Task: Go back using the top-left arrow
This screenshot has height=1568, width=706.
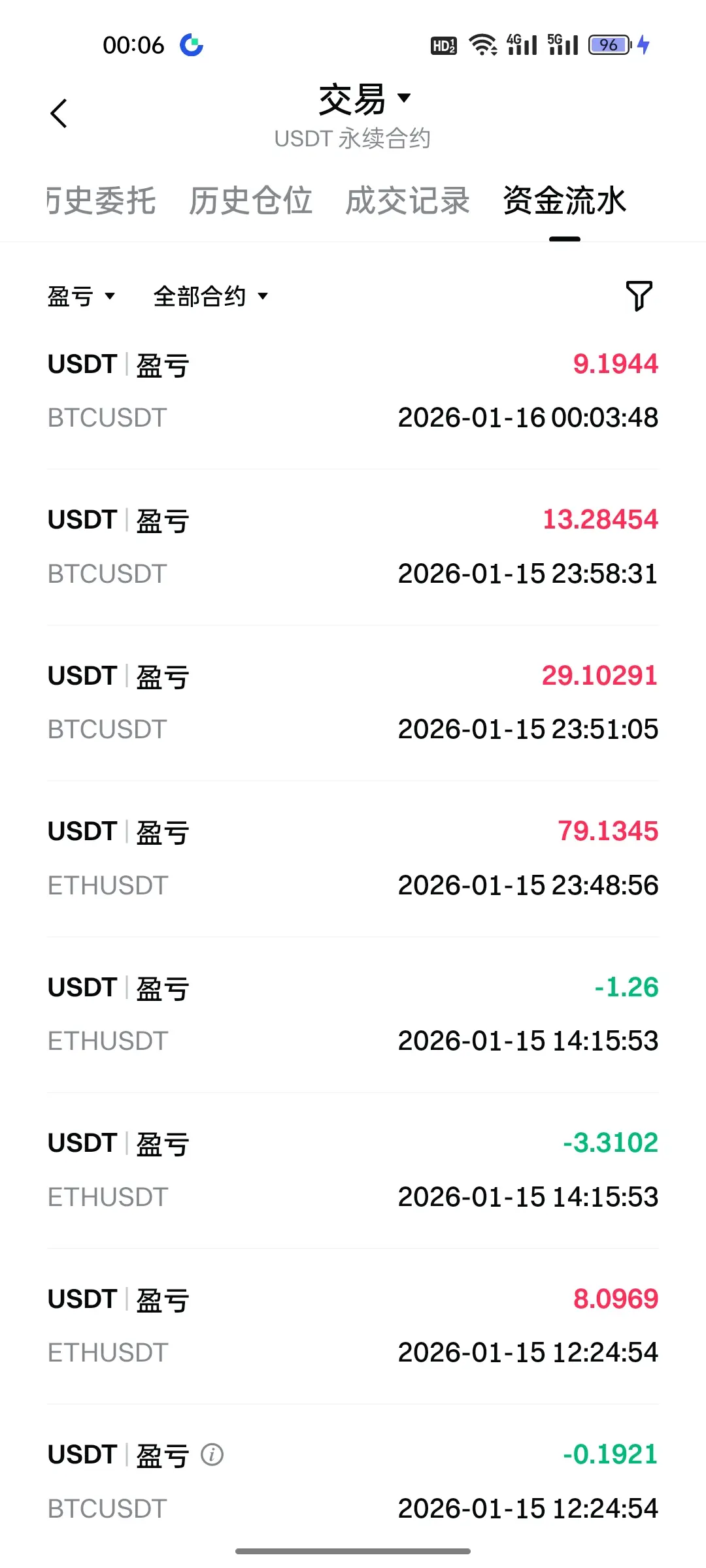Action: pos(59,114)
